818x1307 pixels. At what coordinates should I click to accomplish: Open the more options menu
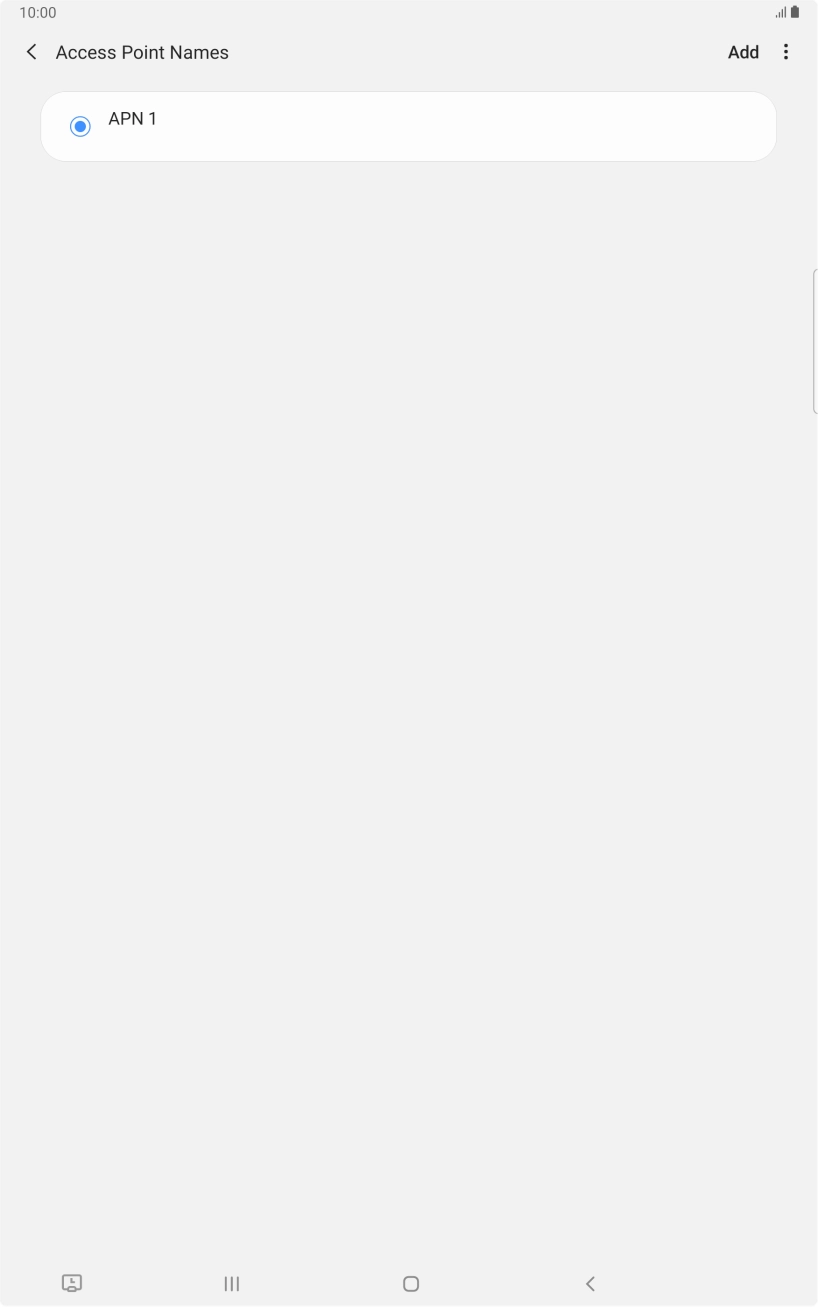click(x=786, y=52)
